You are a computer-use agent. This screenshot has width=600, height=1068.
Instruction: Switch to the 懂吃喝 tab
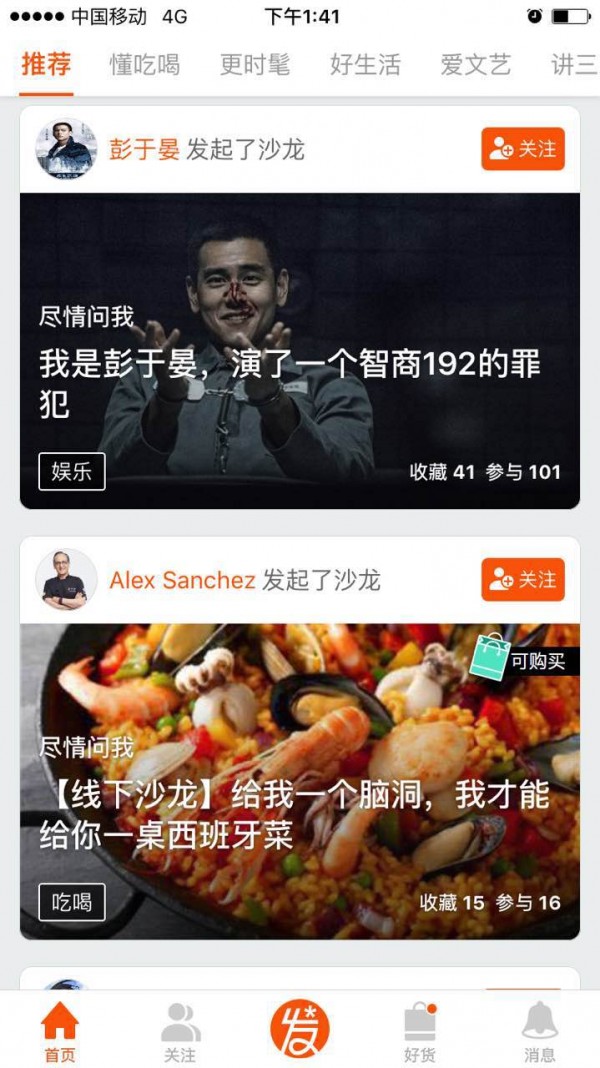[145, 66]
